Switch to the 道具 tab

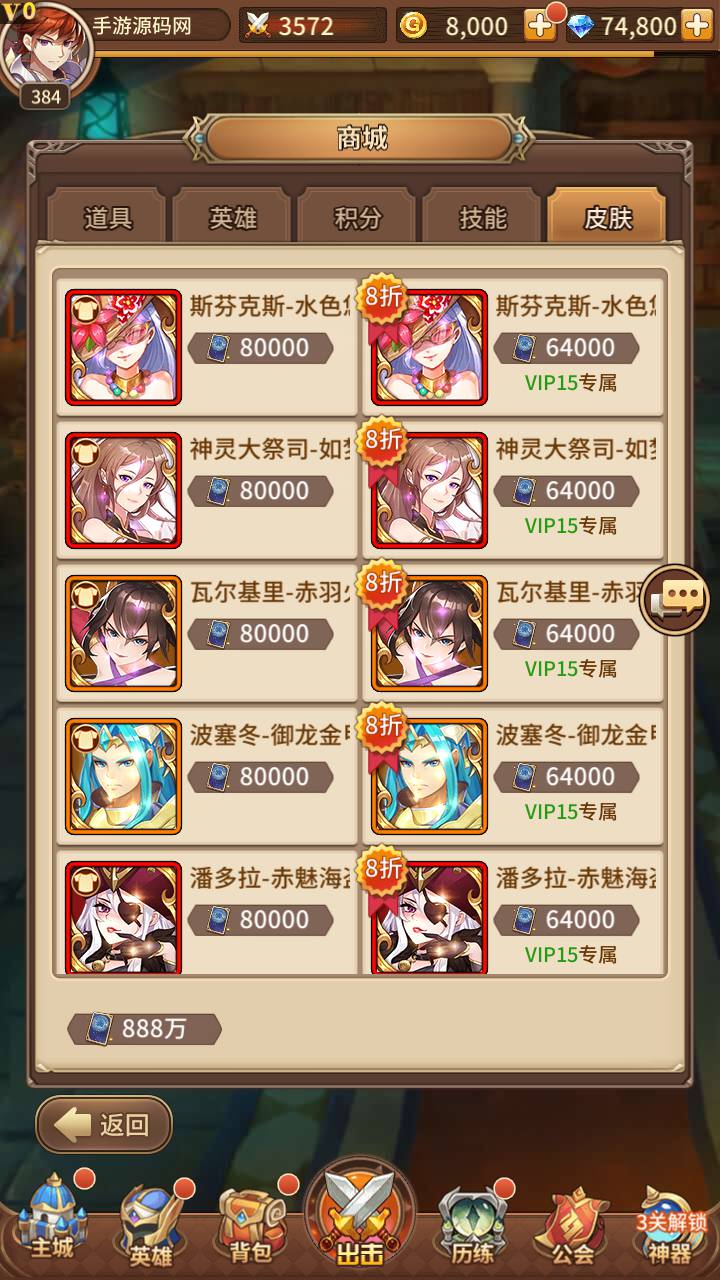(x=108, y=218)
